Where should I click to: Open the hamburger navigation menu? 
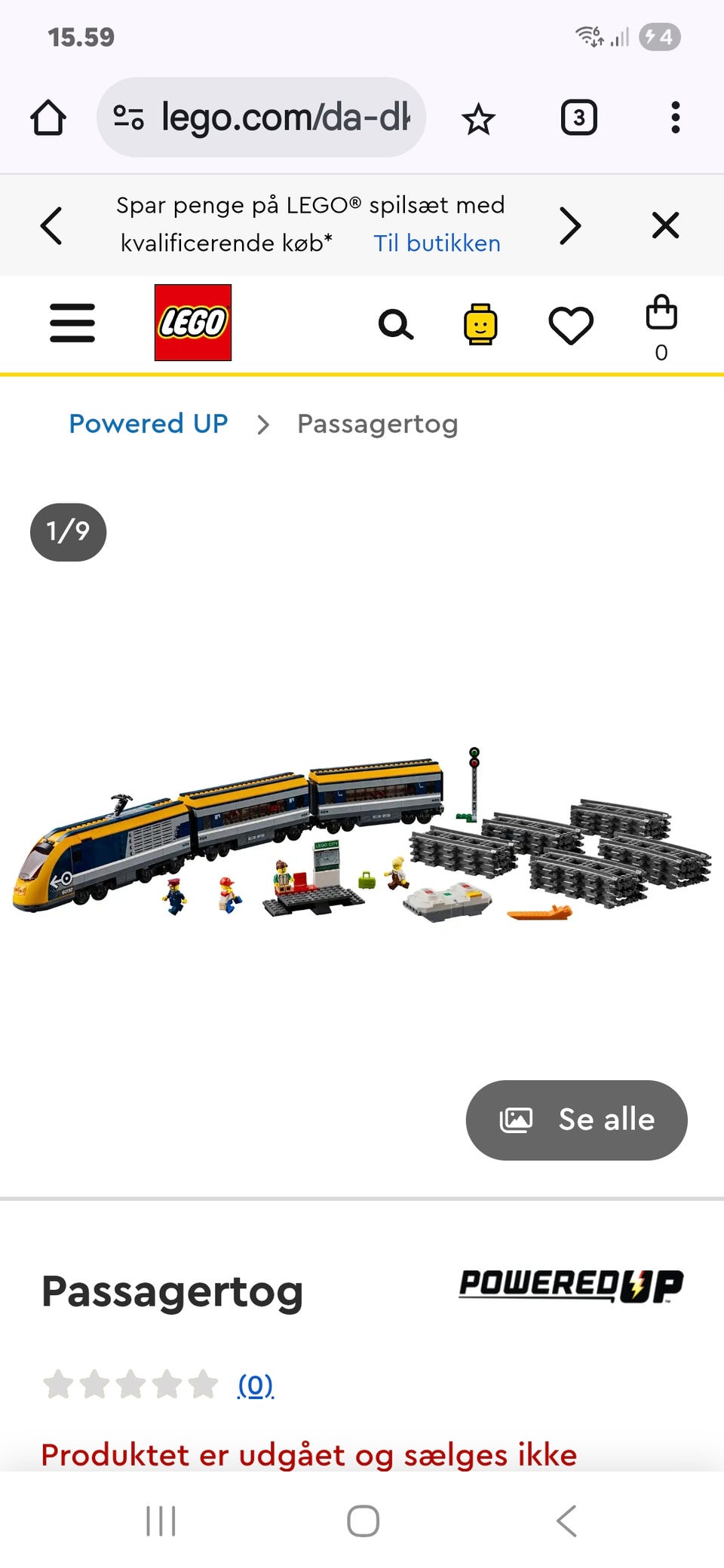tap(72, 323)
